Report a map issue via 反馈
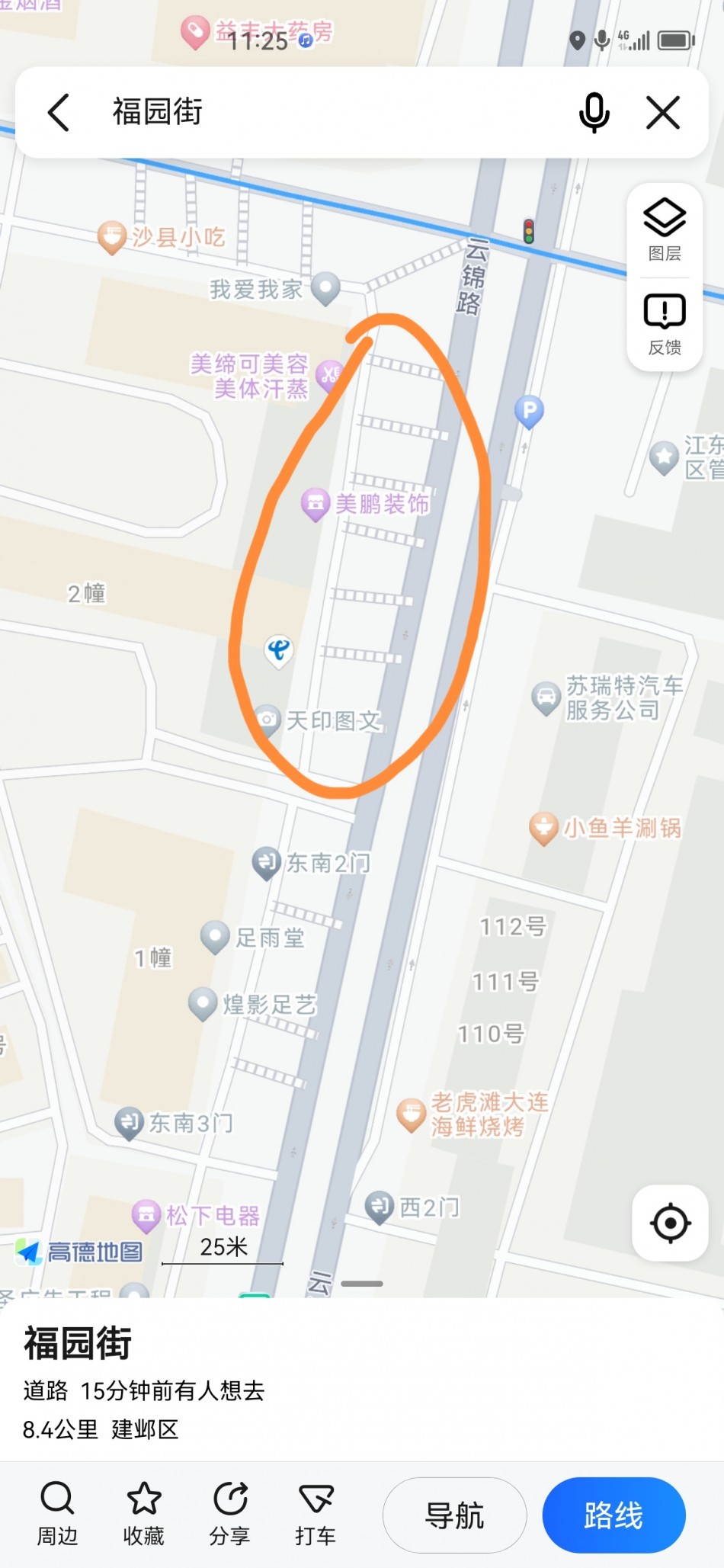The width and height of the screenshot is (724, 1568). coord(665,324)
